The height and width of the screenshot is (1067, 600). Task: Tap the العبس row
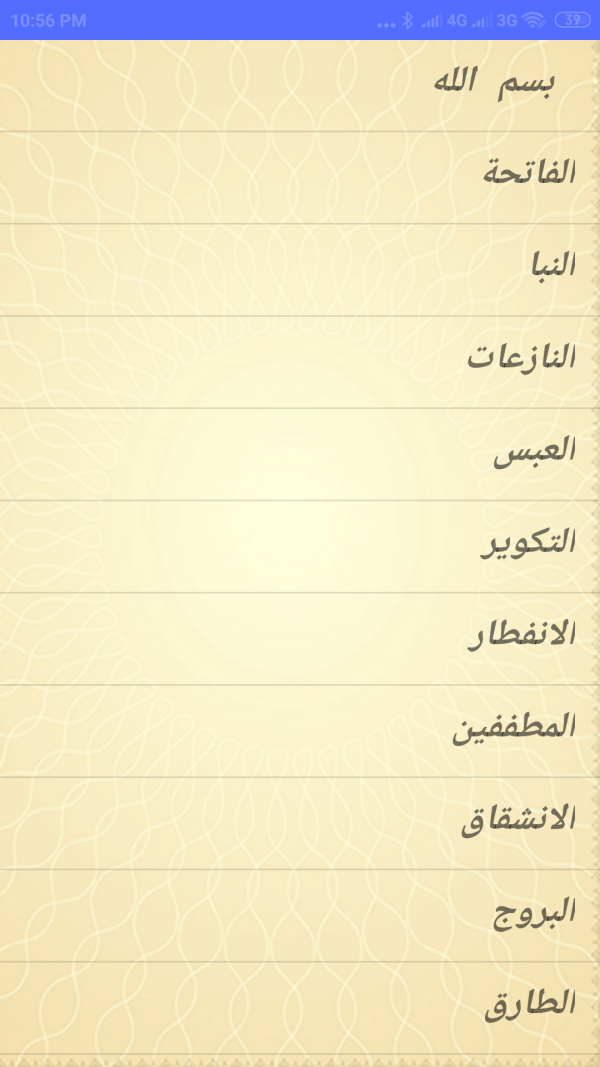534,450
